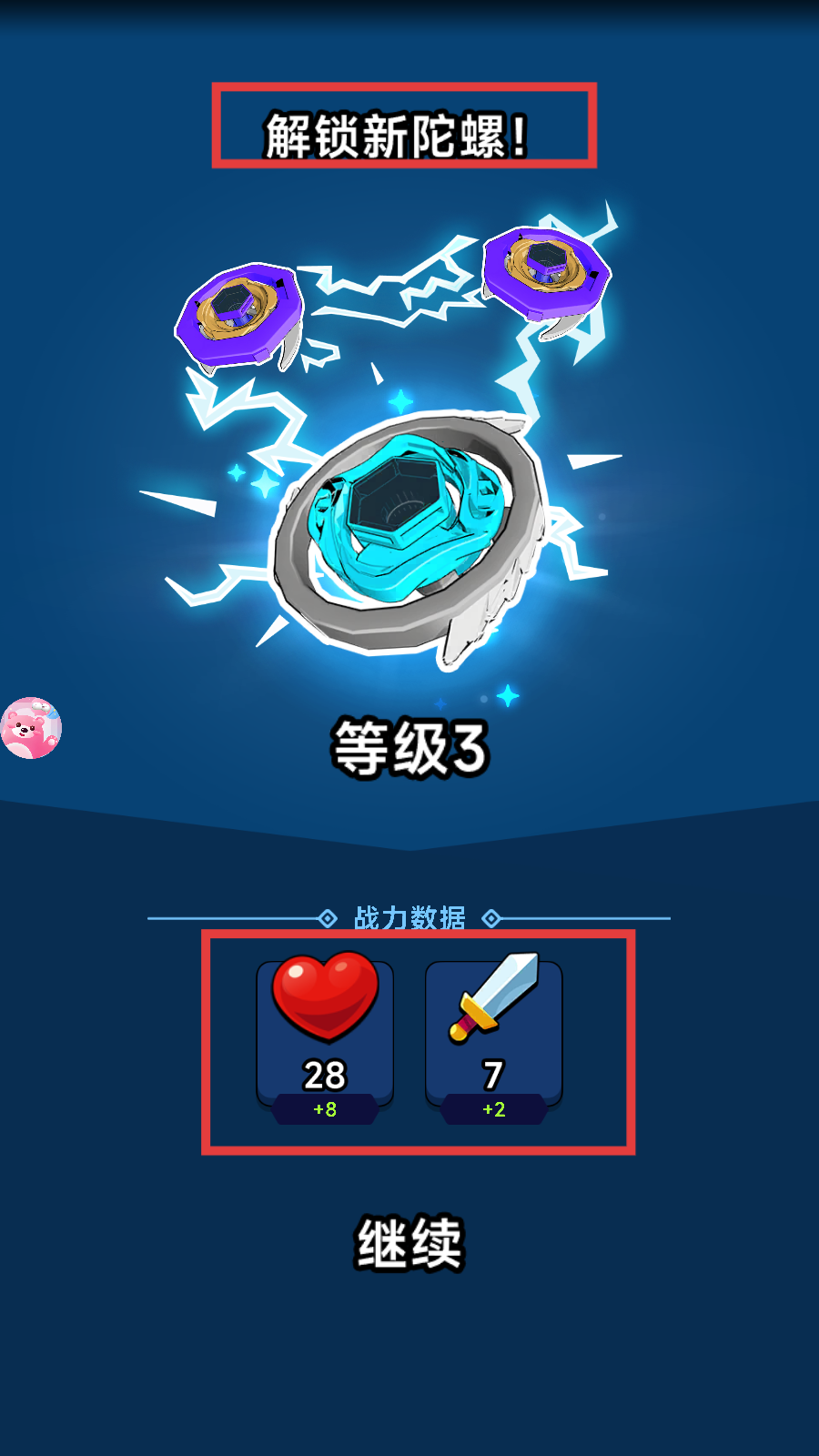819x1456 pixels.
Task: Tap 继续 to continue
Action: coord(409,1243)
